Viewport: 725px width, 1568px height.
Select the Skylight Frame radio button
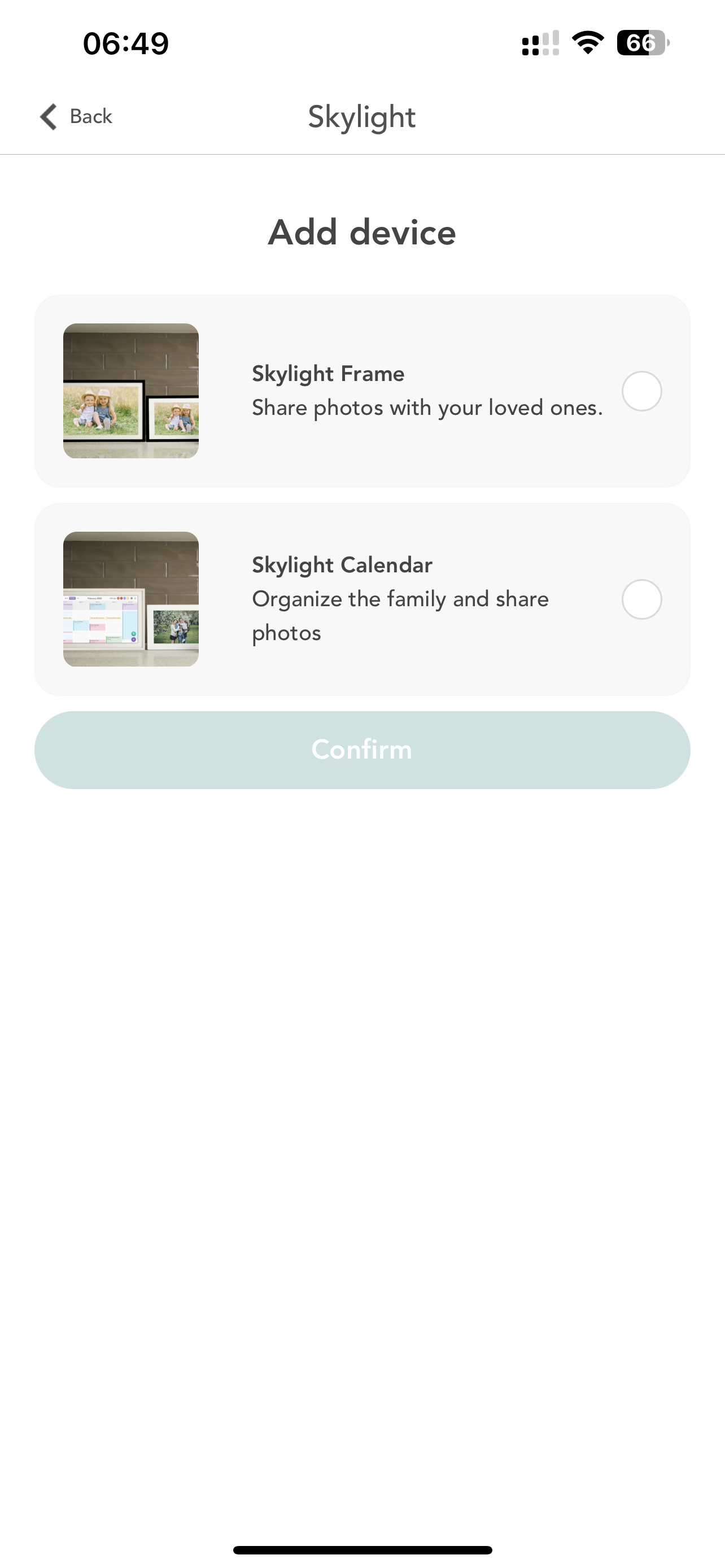click(641, 391)
